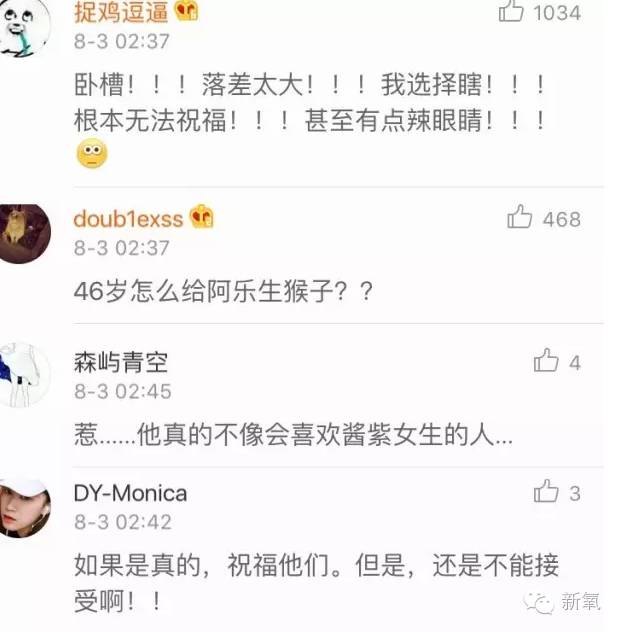The height and width of the screenshot is (632, 621).
Task: Like the comment from 森屿青空
Action: tap(546, 361)
